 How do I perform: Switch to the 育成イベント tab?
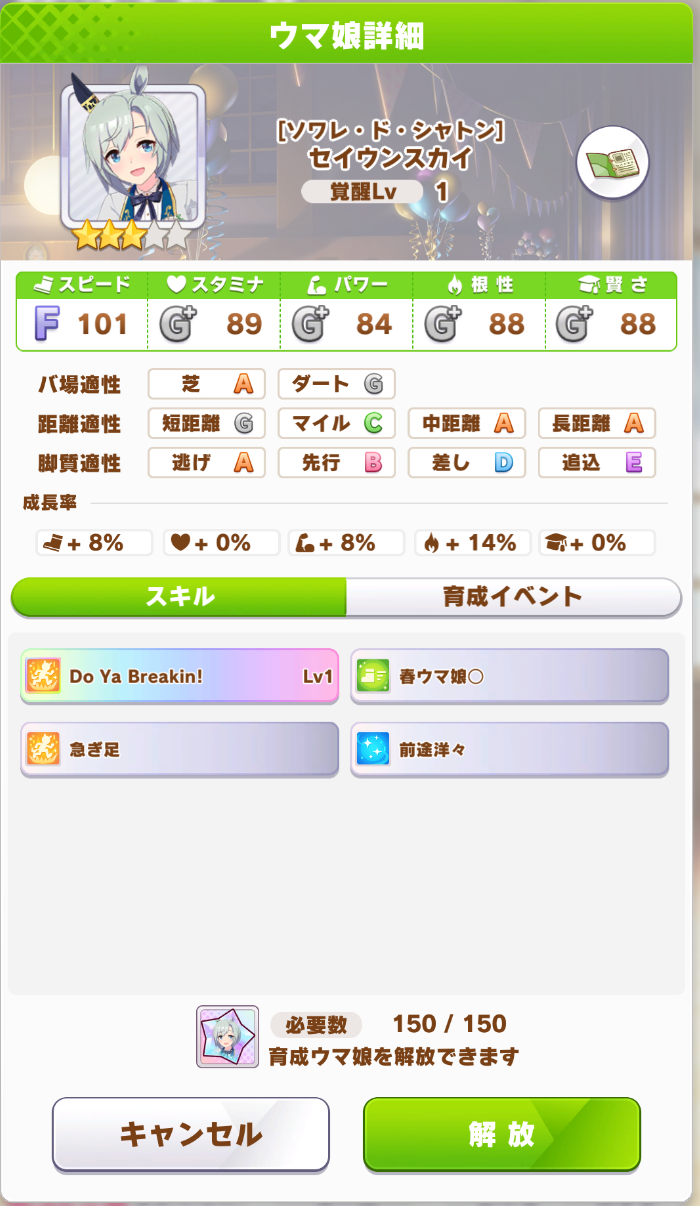[513, 597]
